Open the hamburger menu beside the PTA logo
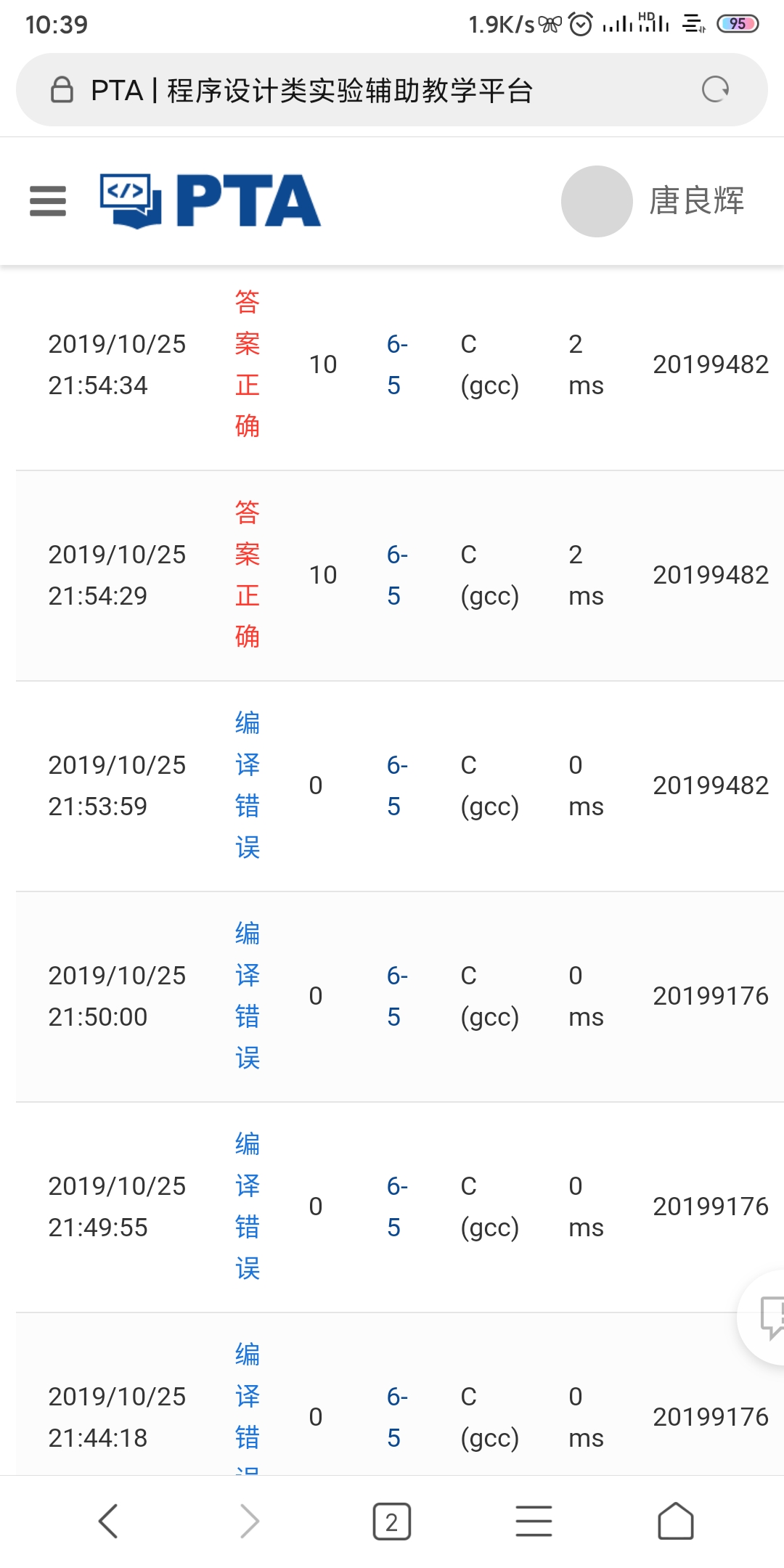 tap(48, 201)
